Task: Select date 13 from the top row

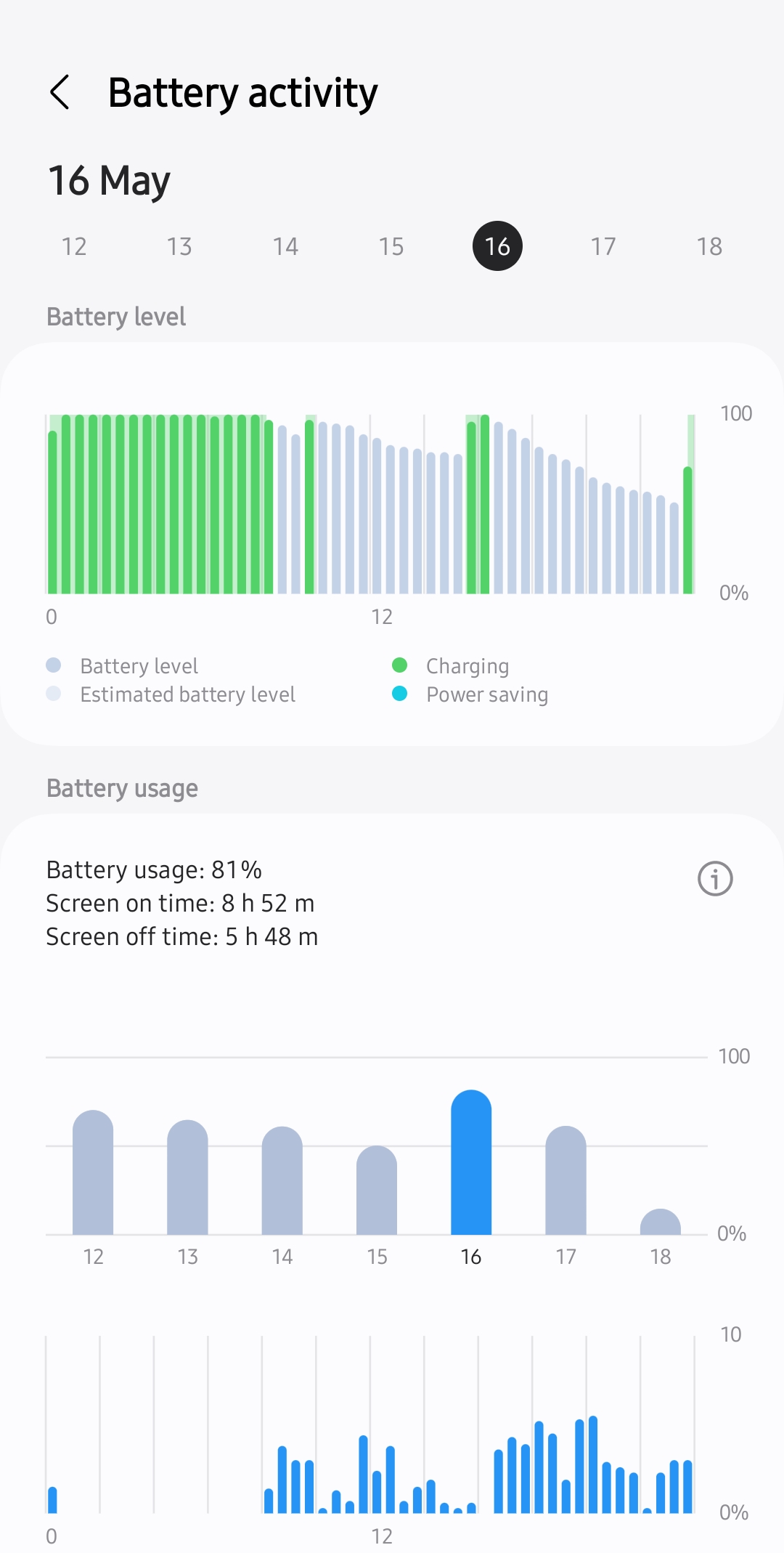Action: point(179,246)
